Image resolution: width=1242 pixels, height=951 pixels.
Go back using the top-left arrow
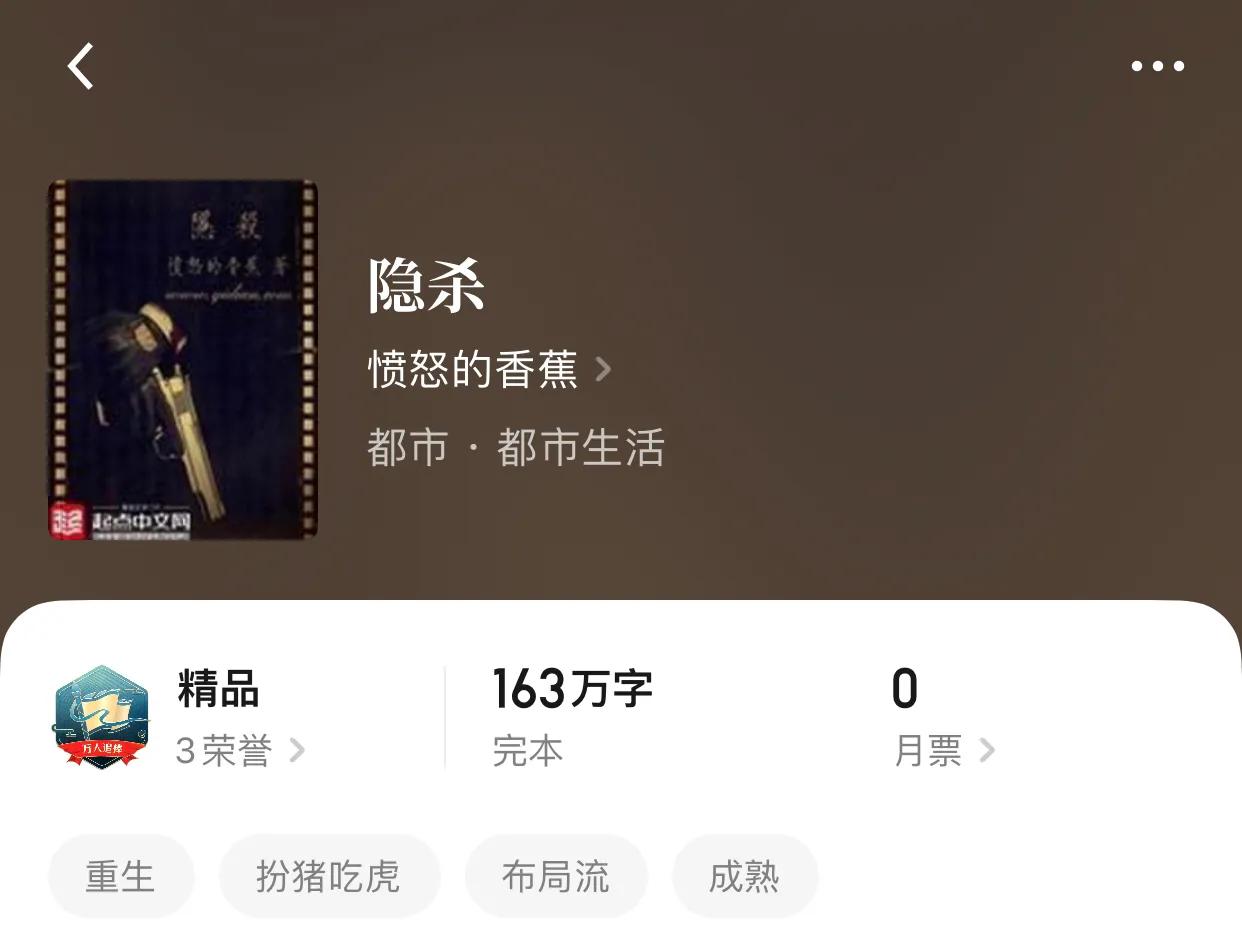point(81,67)
